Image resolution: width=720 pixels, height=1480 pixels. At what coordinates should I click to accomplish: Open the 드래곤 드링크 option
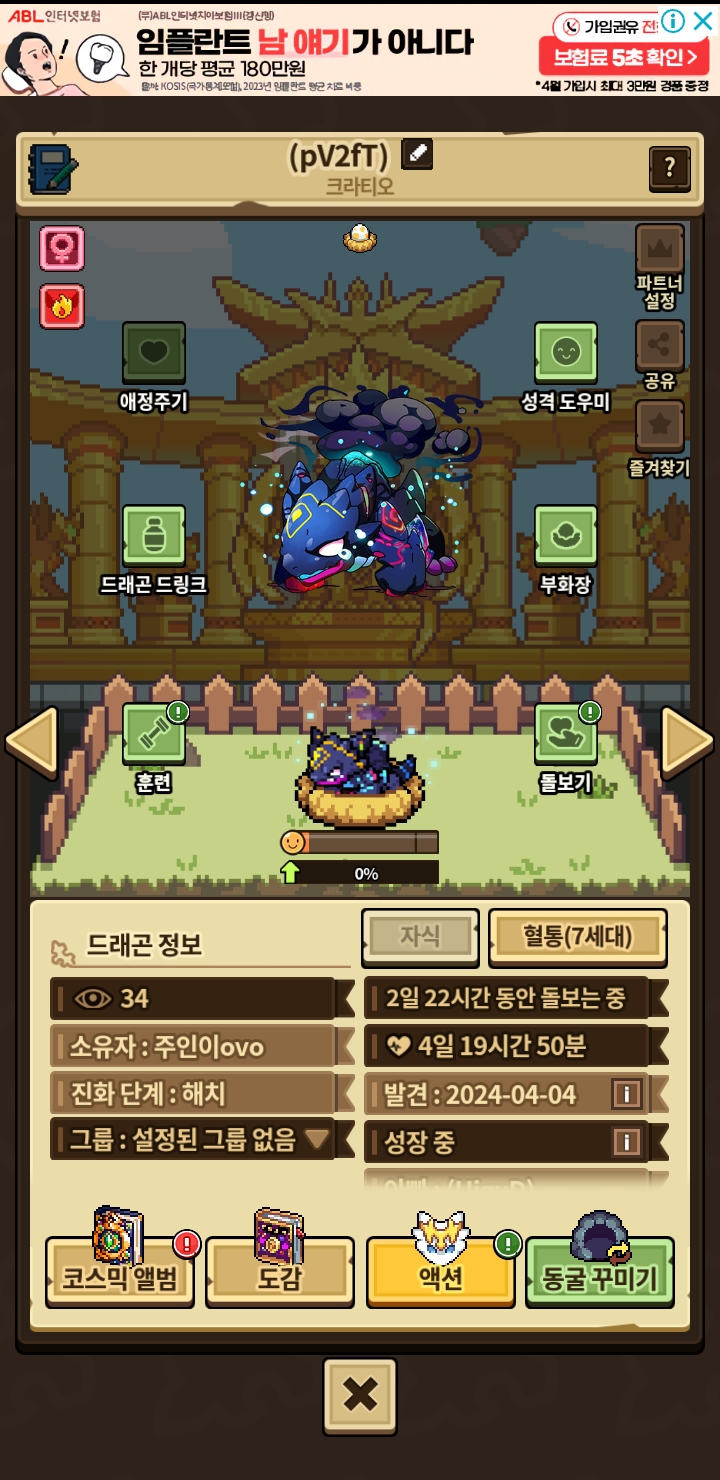point(153,536)
